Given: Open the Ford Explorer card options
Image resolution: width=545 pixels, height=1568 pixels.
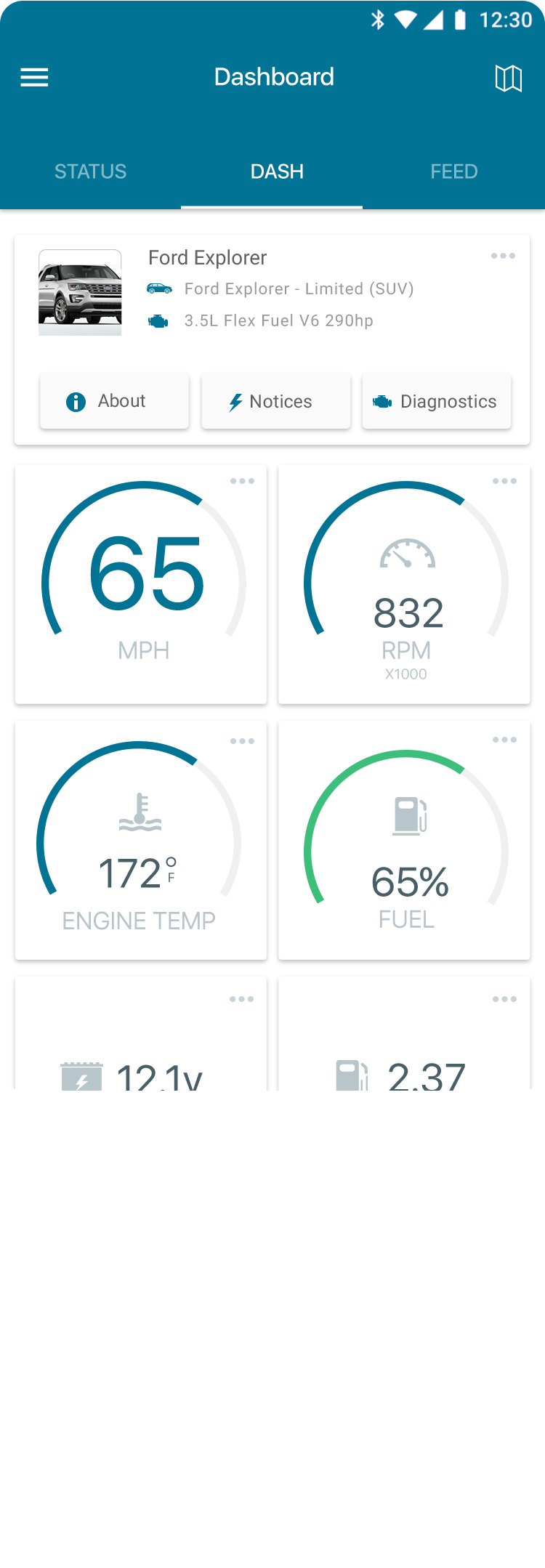Looking at the screenshot, I should (503, 256).
